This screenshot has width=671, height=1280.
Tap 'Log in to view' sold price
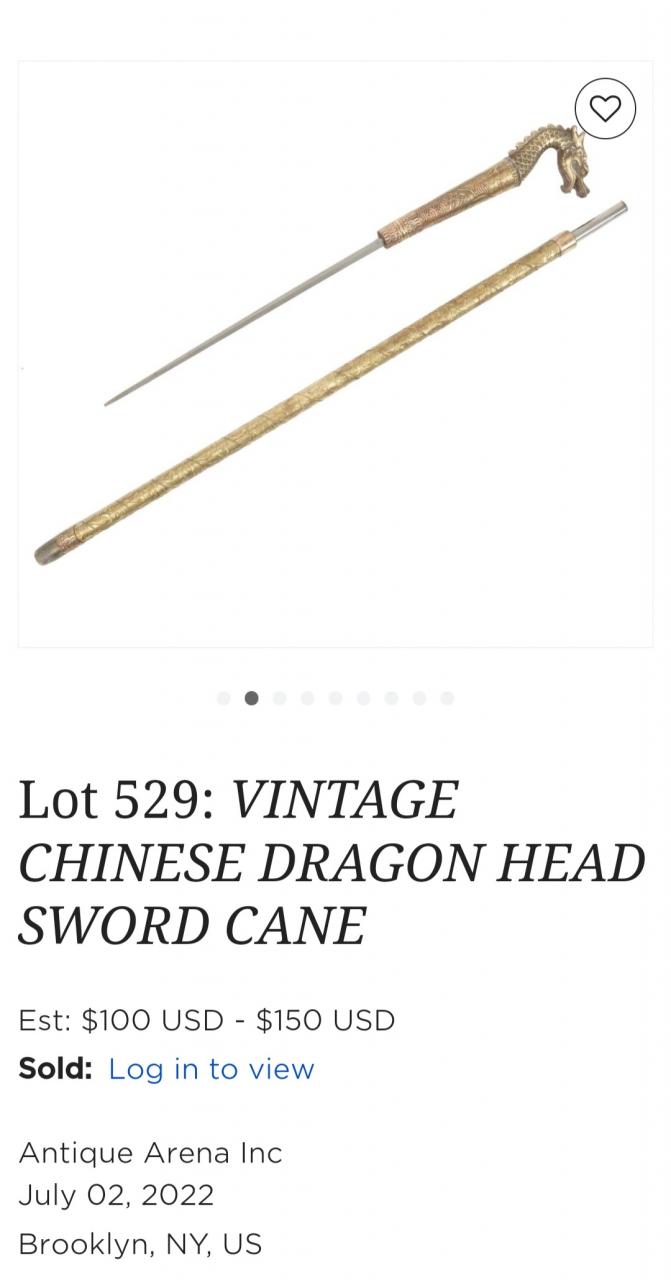pos(211,1069)
